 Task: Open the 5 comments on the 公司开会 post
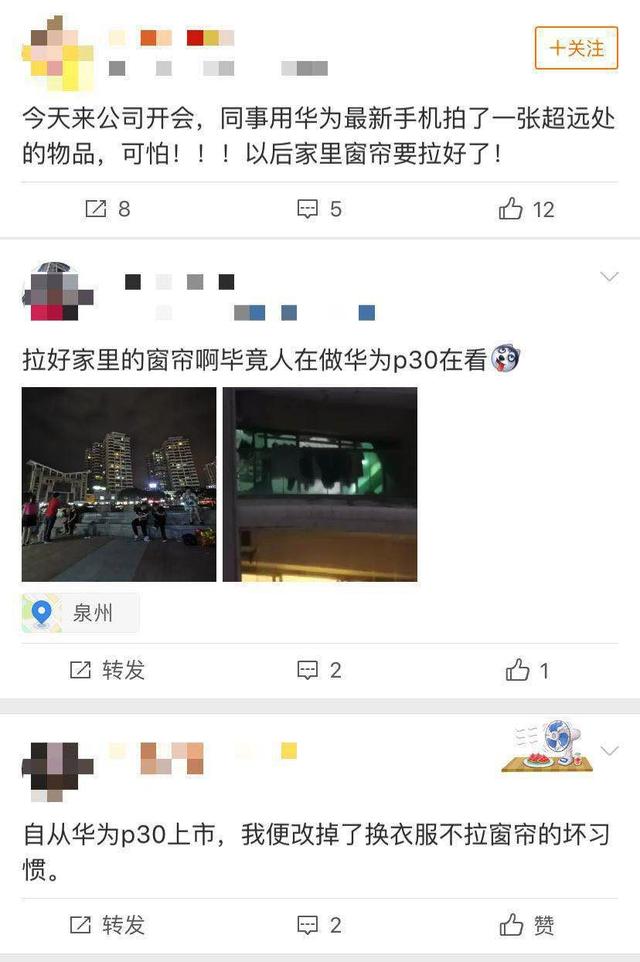[x=320, y=209]
